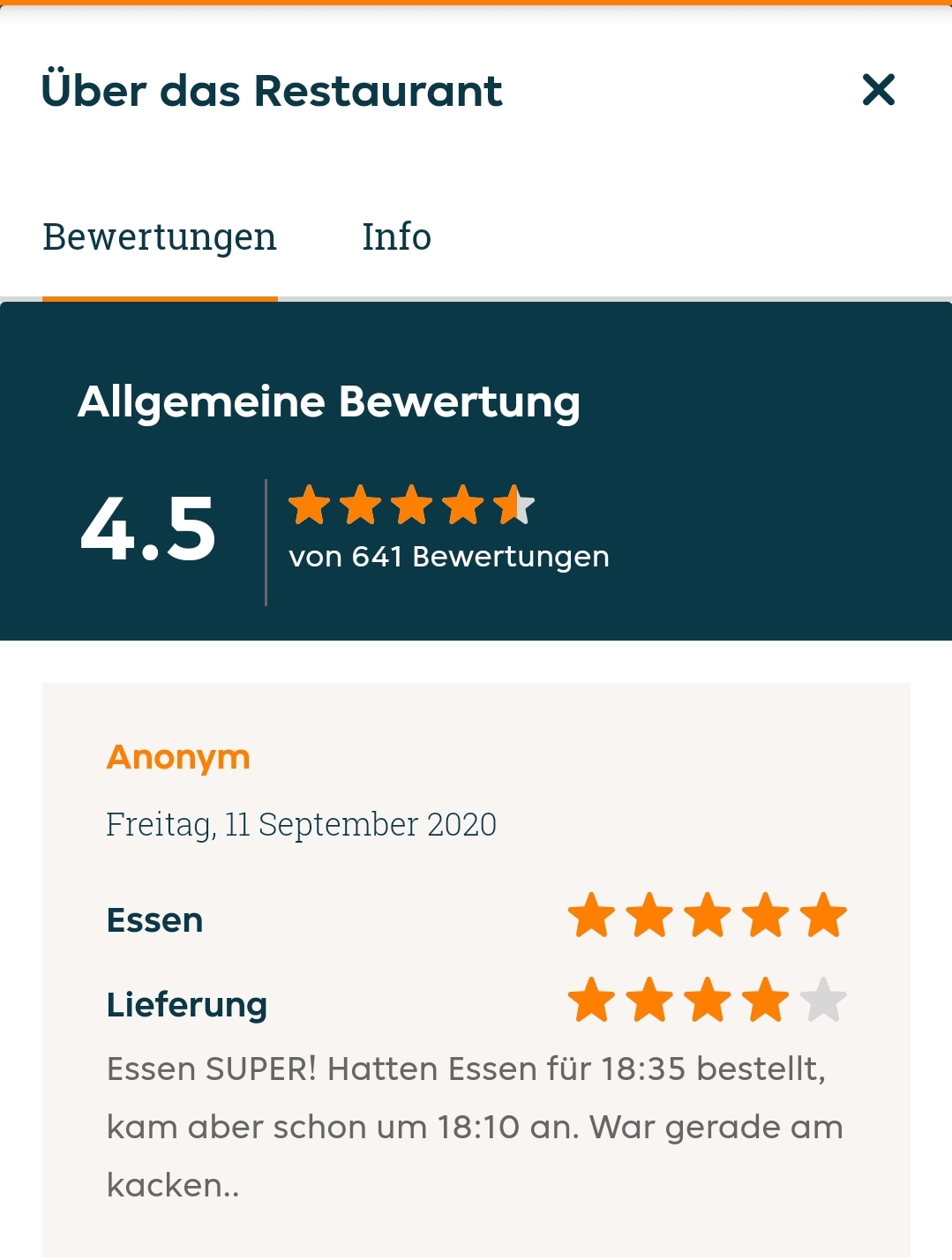The height and width of the screenshot is (1260, 952).
Task: Close the Über das Restaurant panel
Action: (x=878, y=90)
